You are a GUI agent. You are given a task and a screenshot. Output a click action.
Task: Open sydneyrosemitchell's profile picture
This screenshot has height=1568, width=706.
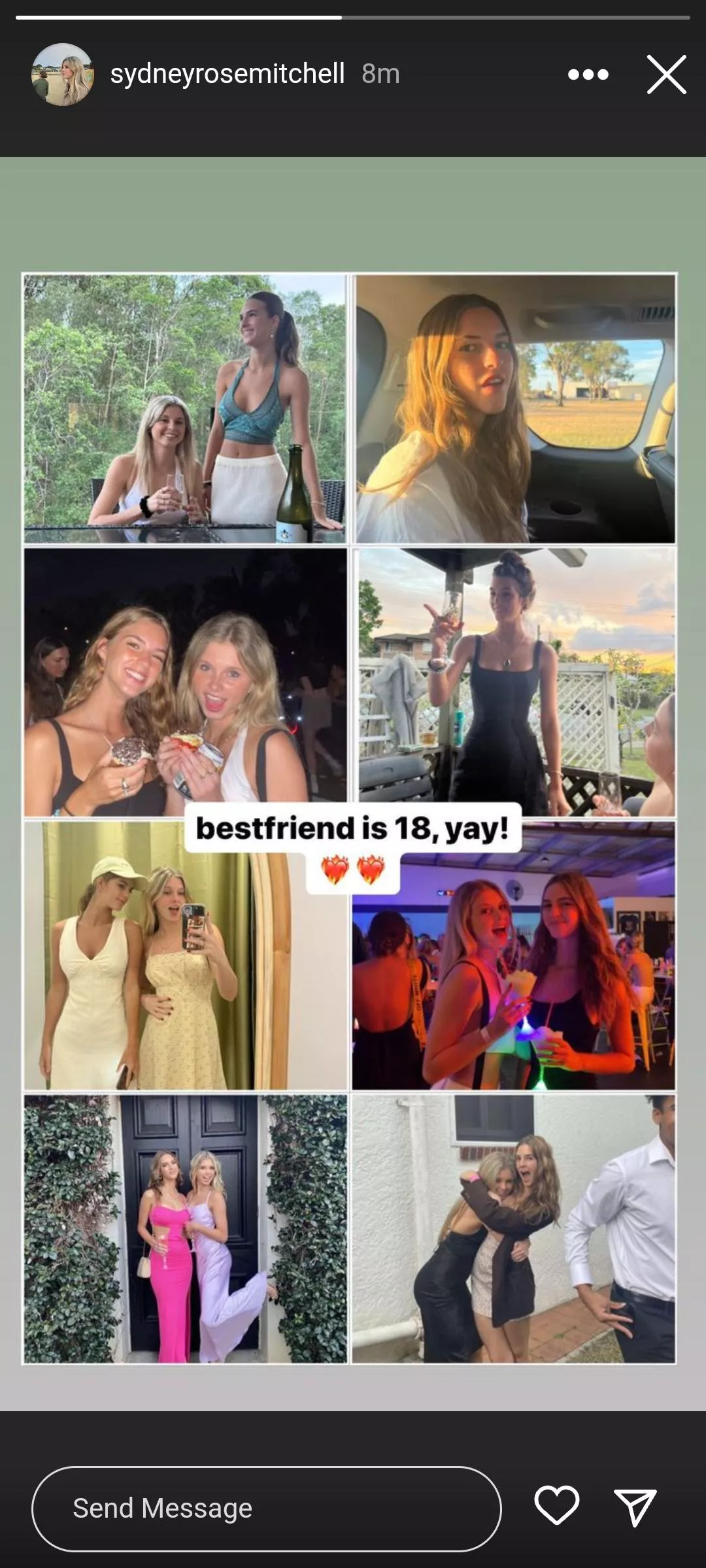pyautogui.click(x=62, y=74)
